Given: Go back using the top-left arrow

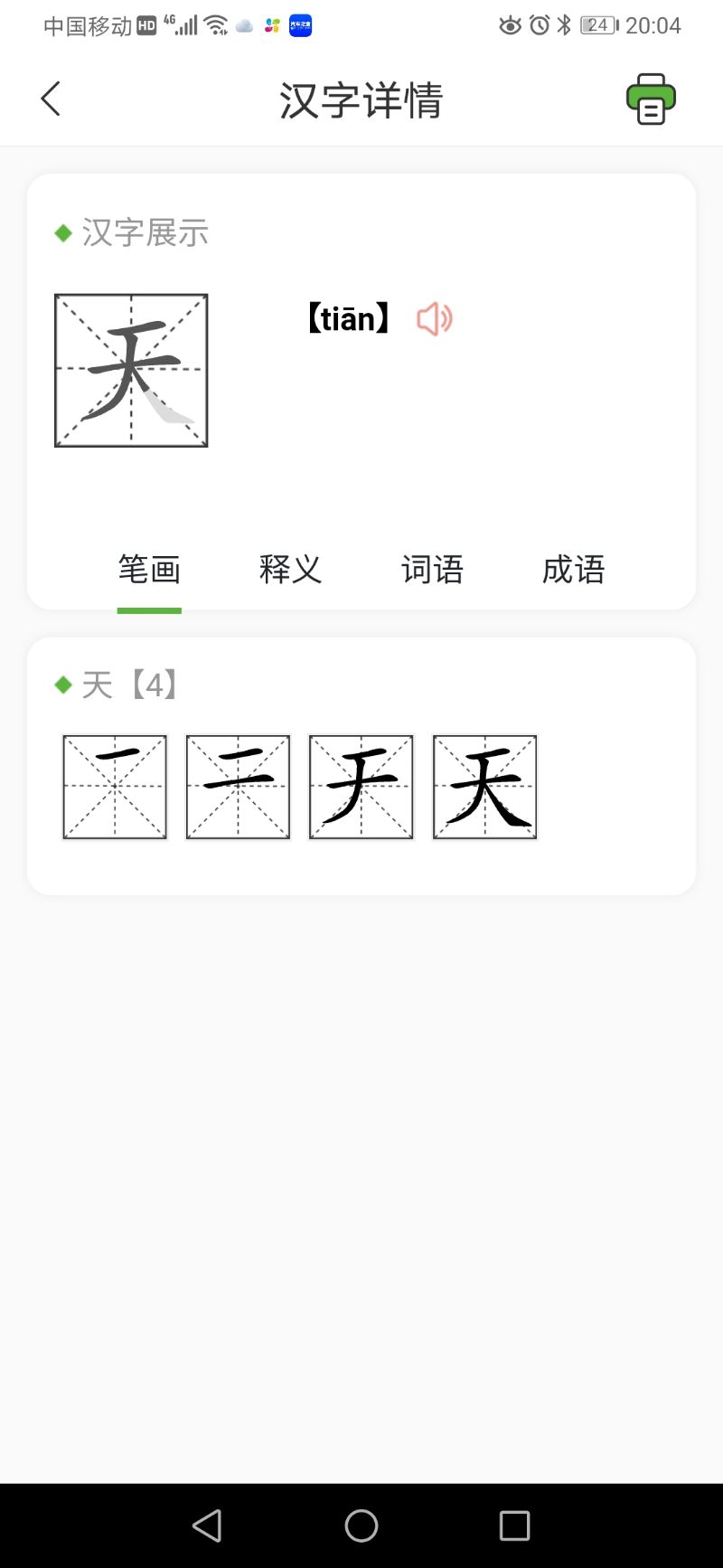Looking at the screenshot, I should 51,99.
